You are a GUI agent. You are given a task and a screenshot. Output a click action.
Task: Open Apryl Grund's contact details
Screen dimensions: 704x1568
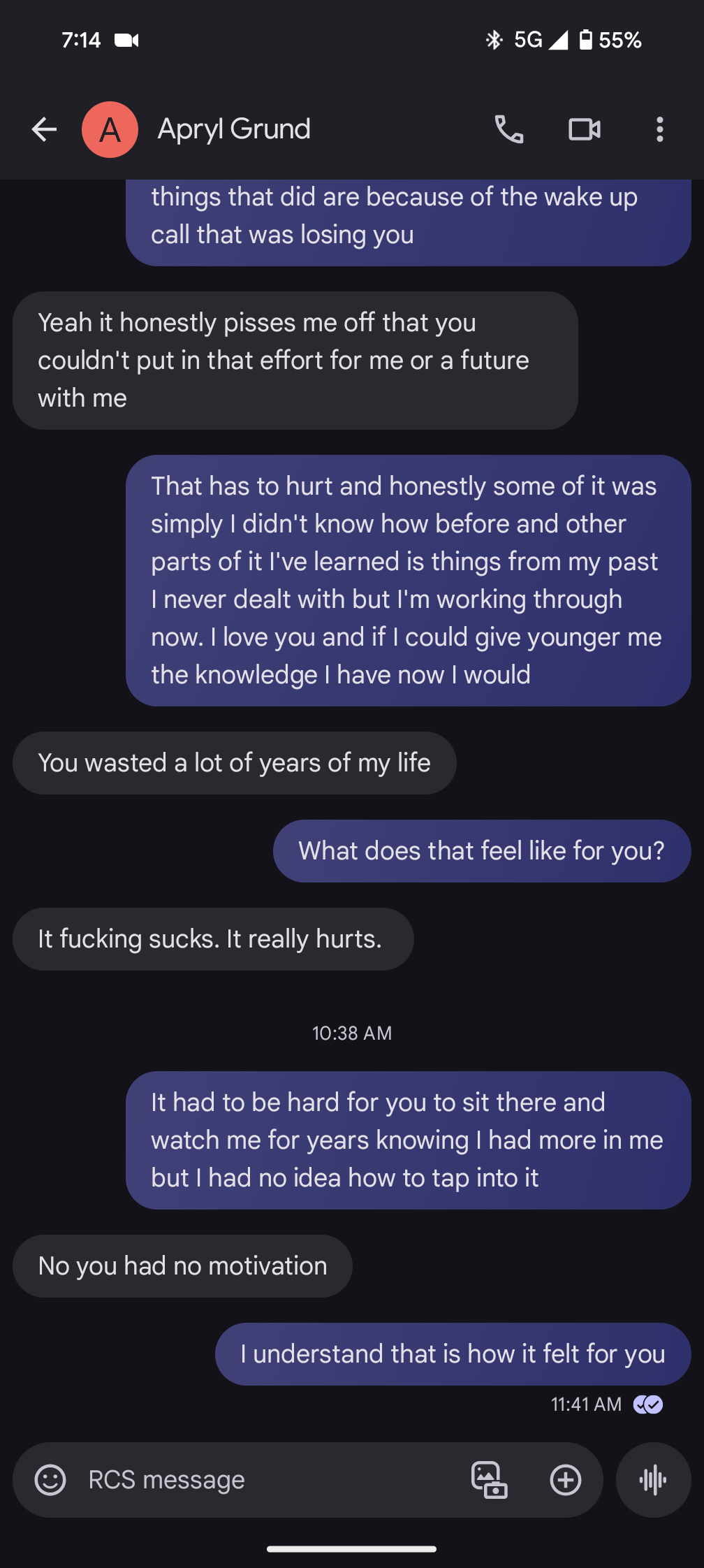pos(233,129)
